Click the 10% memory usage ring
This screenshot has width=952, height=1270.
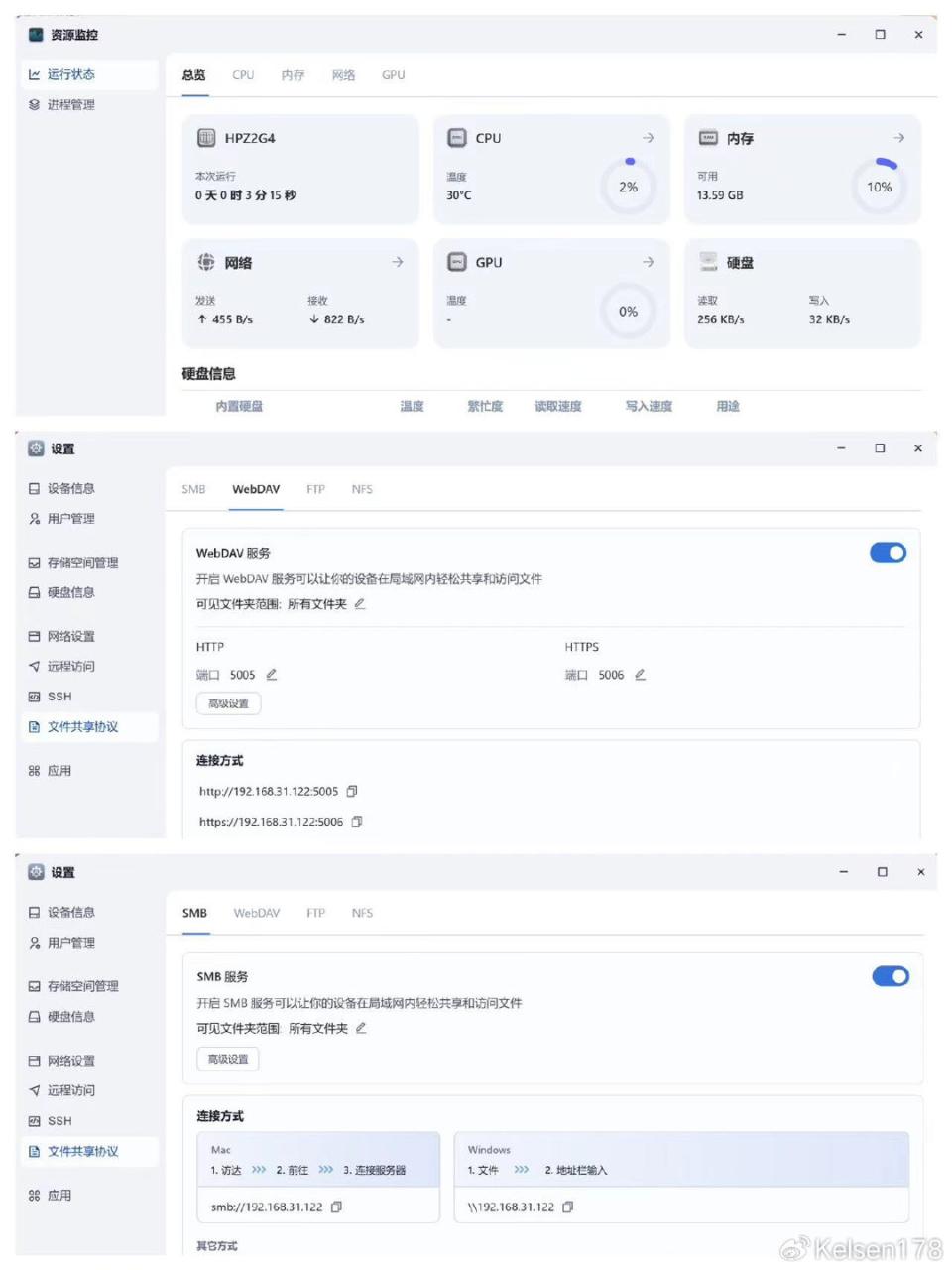click(x=879, y=186)
